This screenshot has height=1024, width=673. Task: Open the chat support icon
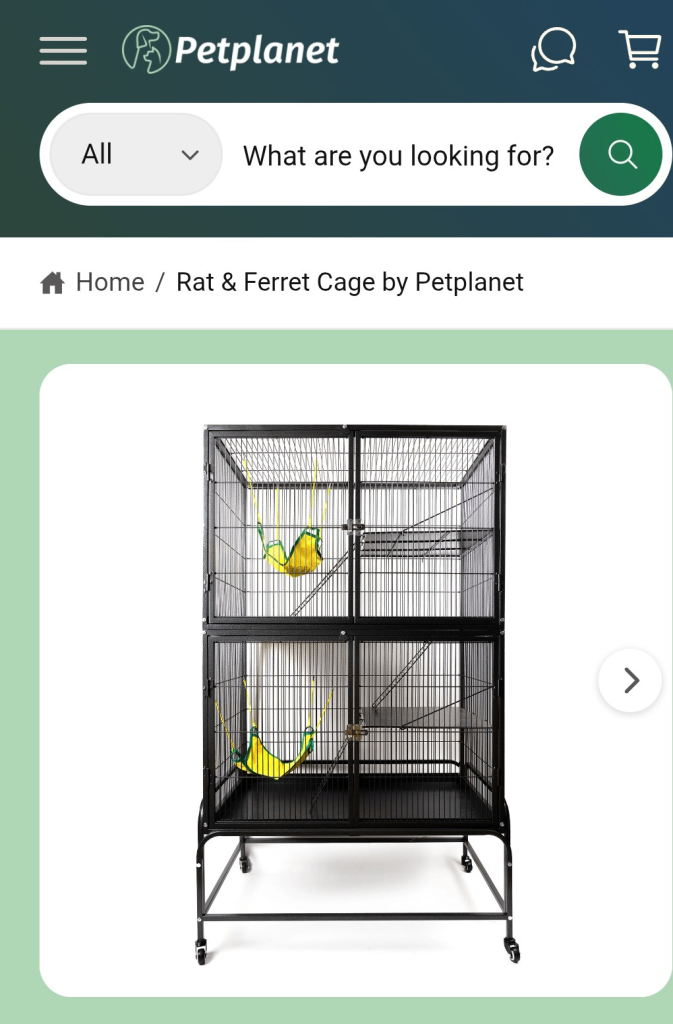(553, 49)
